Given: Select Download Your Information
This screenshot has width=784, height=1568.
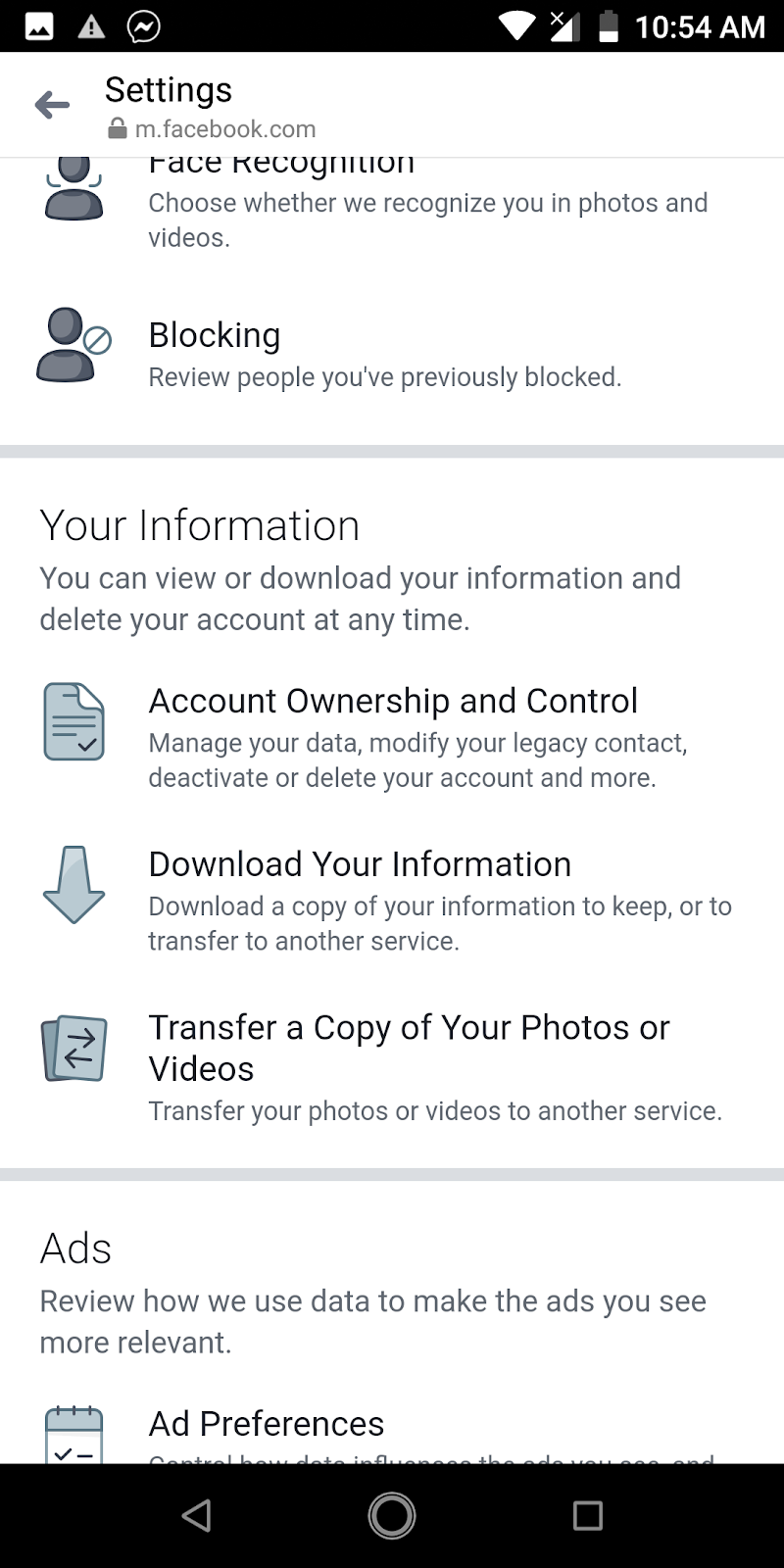Looking at the screenshot, I should (x=392, y=900).
